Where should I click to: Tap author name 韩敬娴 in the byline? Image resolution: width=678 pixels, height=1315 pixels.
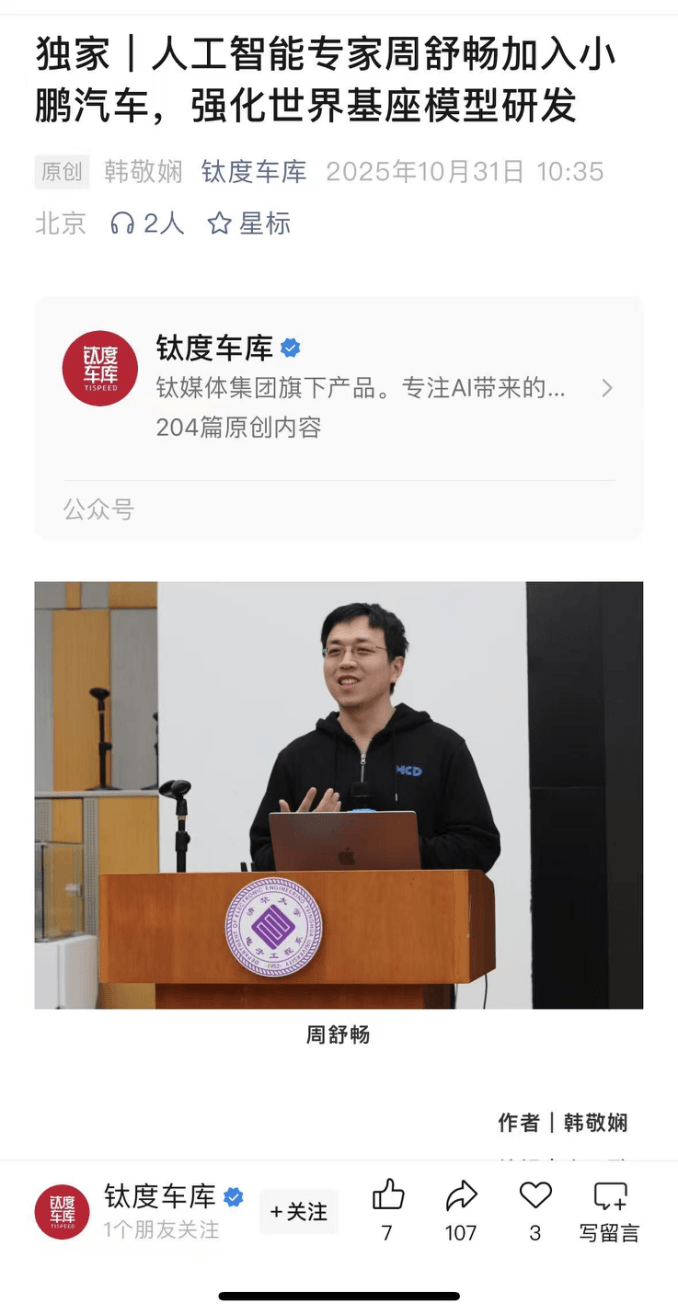click(x=143, y=172)
